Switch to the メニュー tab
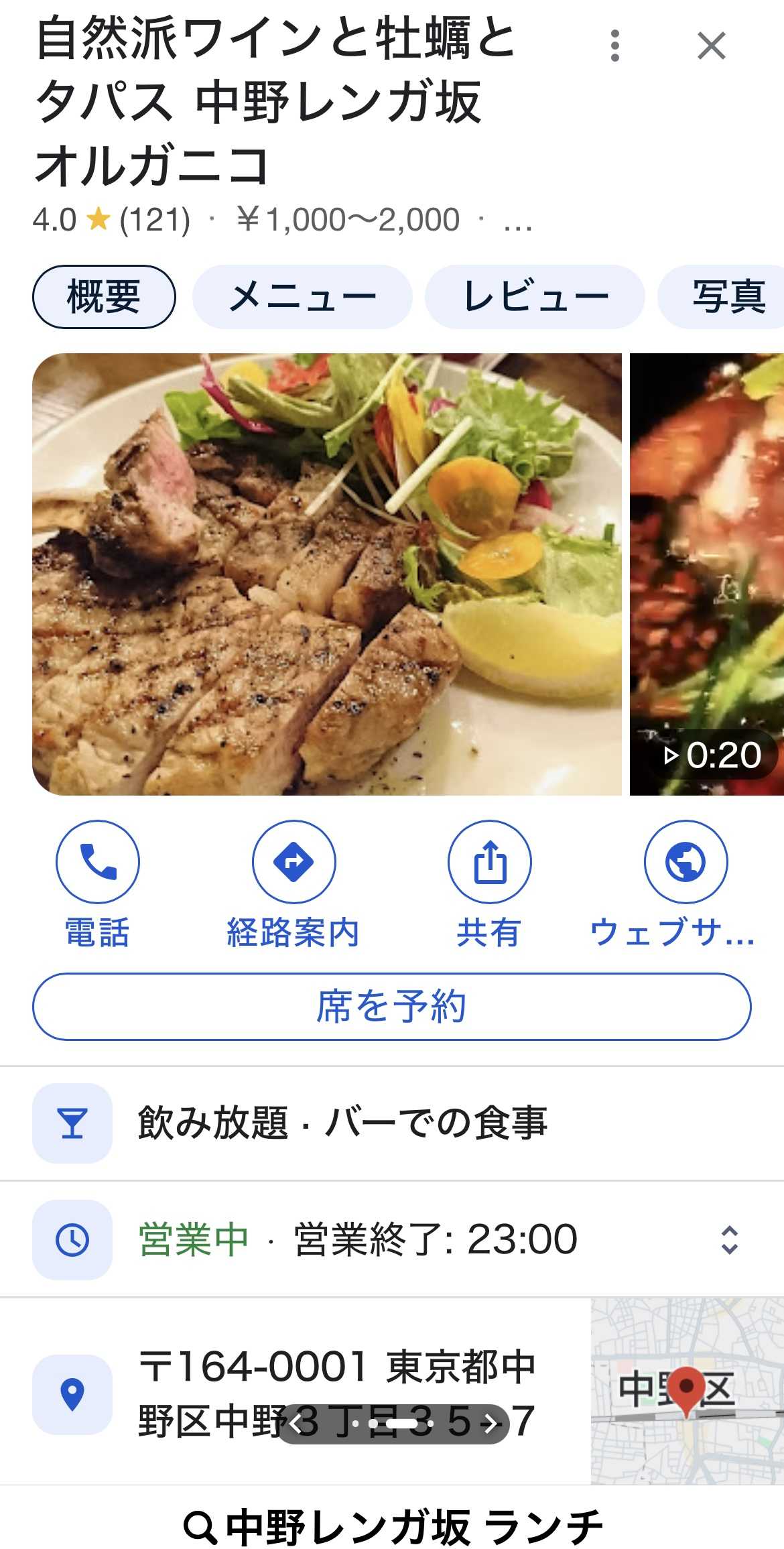This screenshot has width=784, height=1549. [302, 297]
